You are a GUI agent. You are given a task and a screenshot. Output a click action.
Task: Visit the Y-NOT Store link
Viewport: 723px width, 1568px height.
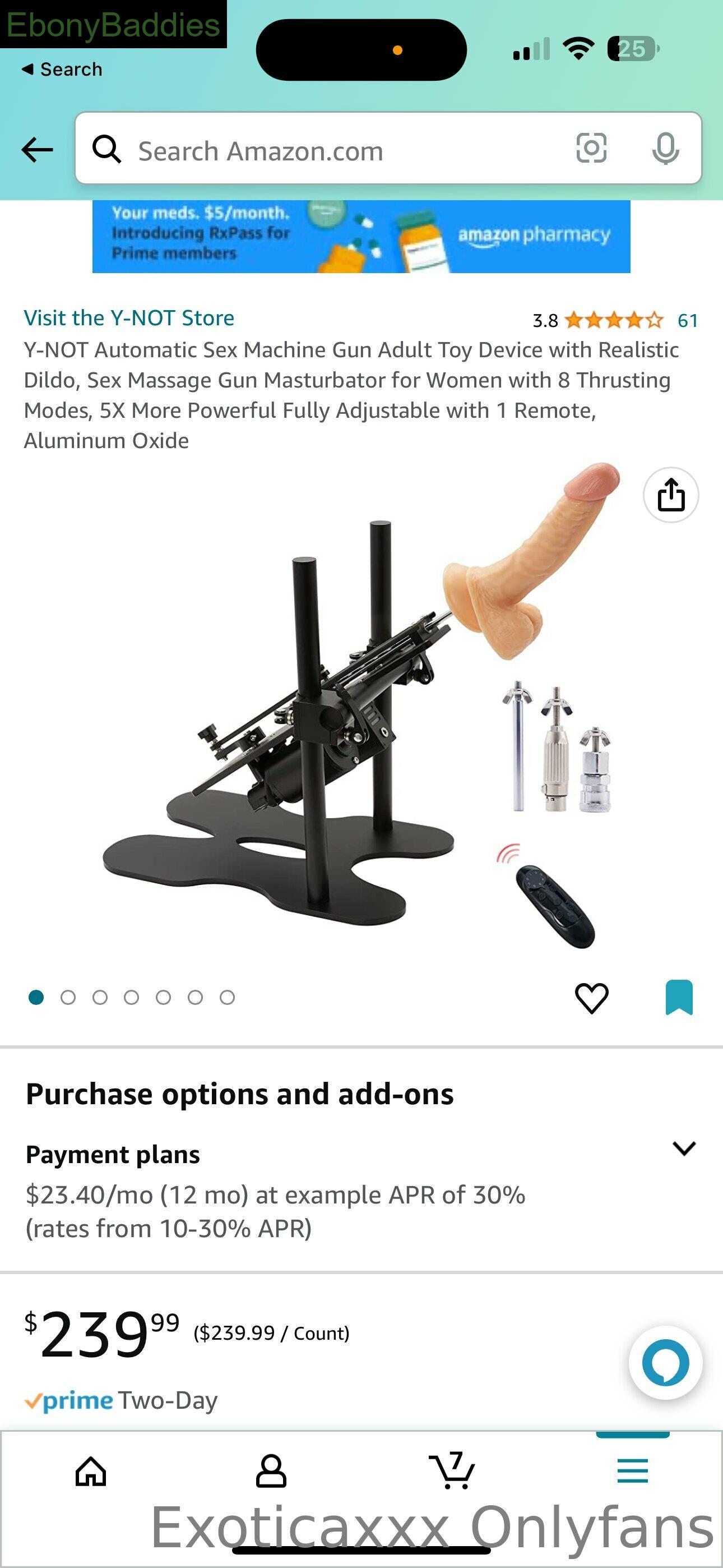[x=129, y=318]
